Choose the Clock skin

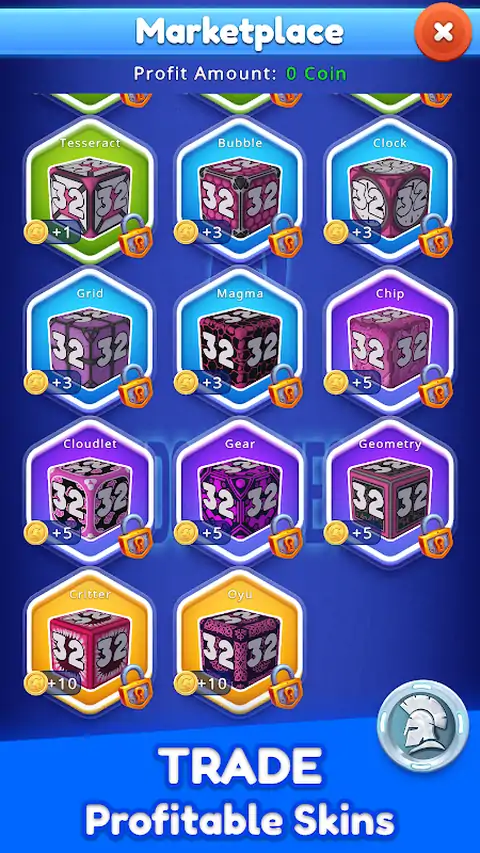click(390, 190)
